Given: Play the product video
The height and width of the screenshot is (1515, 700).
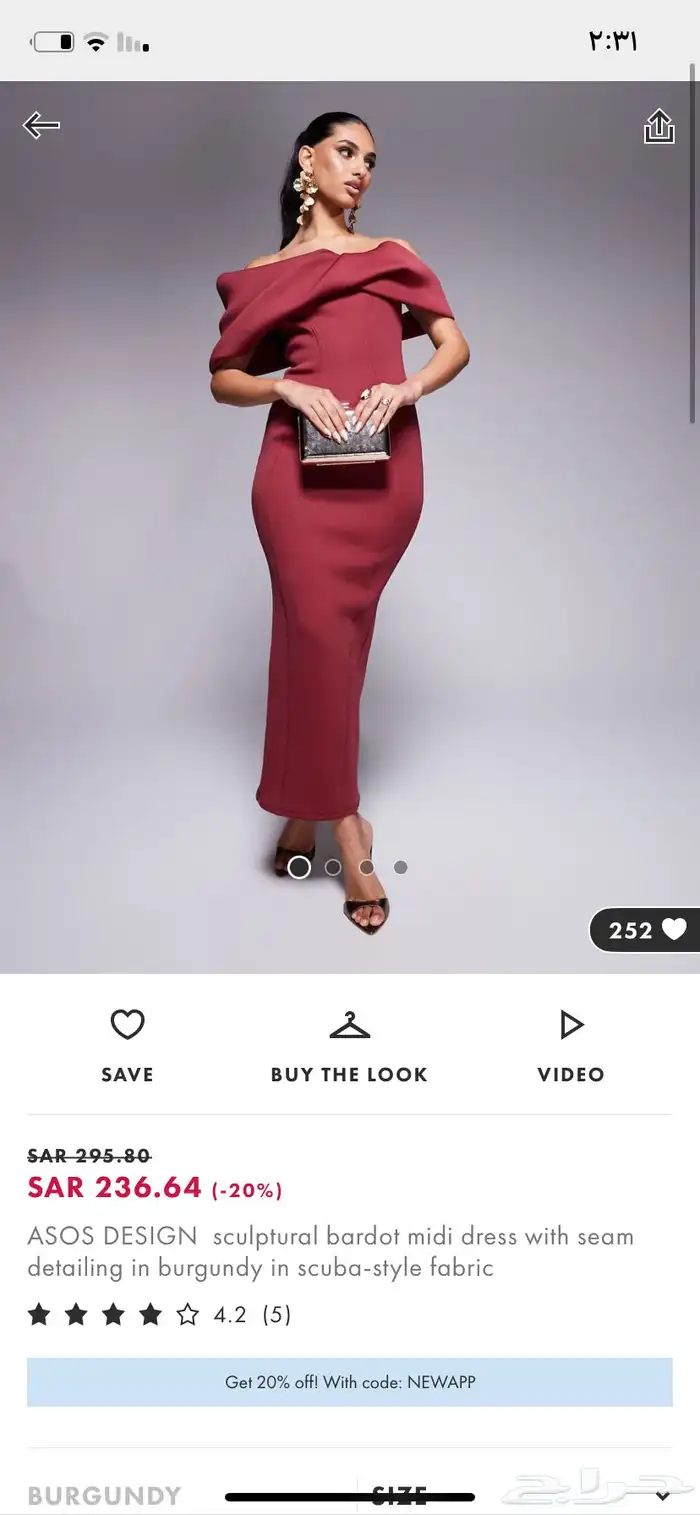Looking at the screenshot, I should click(570, 1045).
